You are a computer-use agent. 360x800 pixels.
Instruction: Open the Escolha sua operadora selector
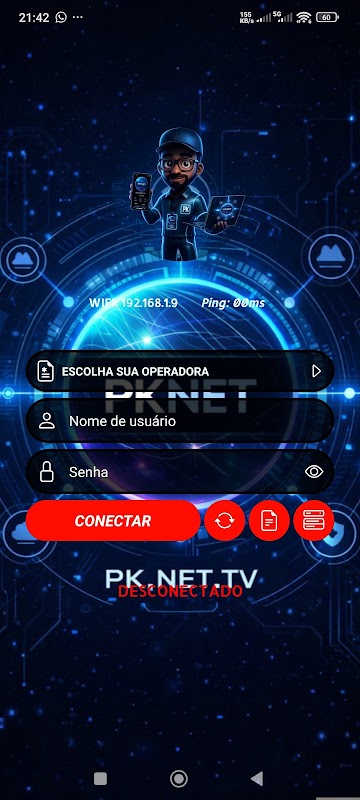click(x=180, y=371)
